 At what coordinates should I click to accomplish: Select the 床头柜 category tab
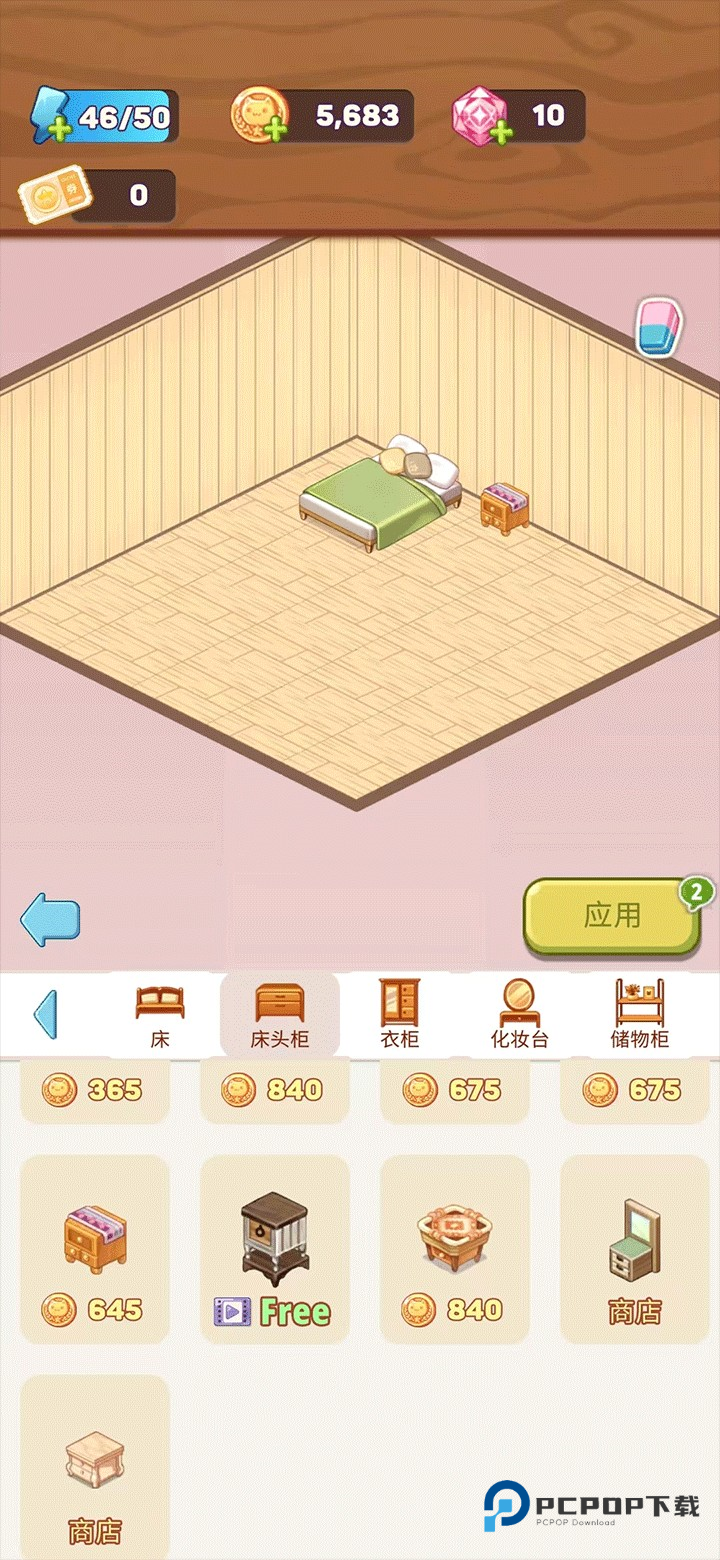click(x=280, y=1014)
